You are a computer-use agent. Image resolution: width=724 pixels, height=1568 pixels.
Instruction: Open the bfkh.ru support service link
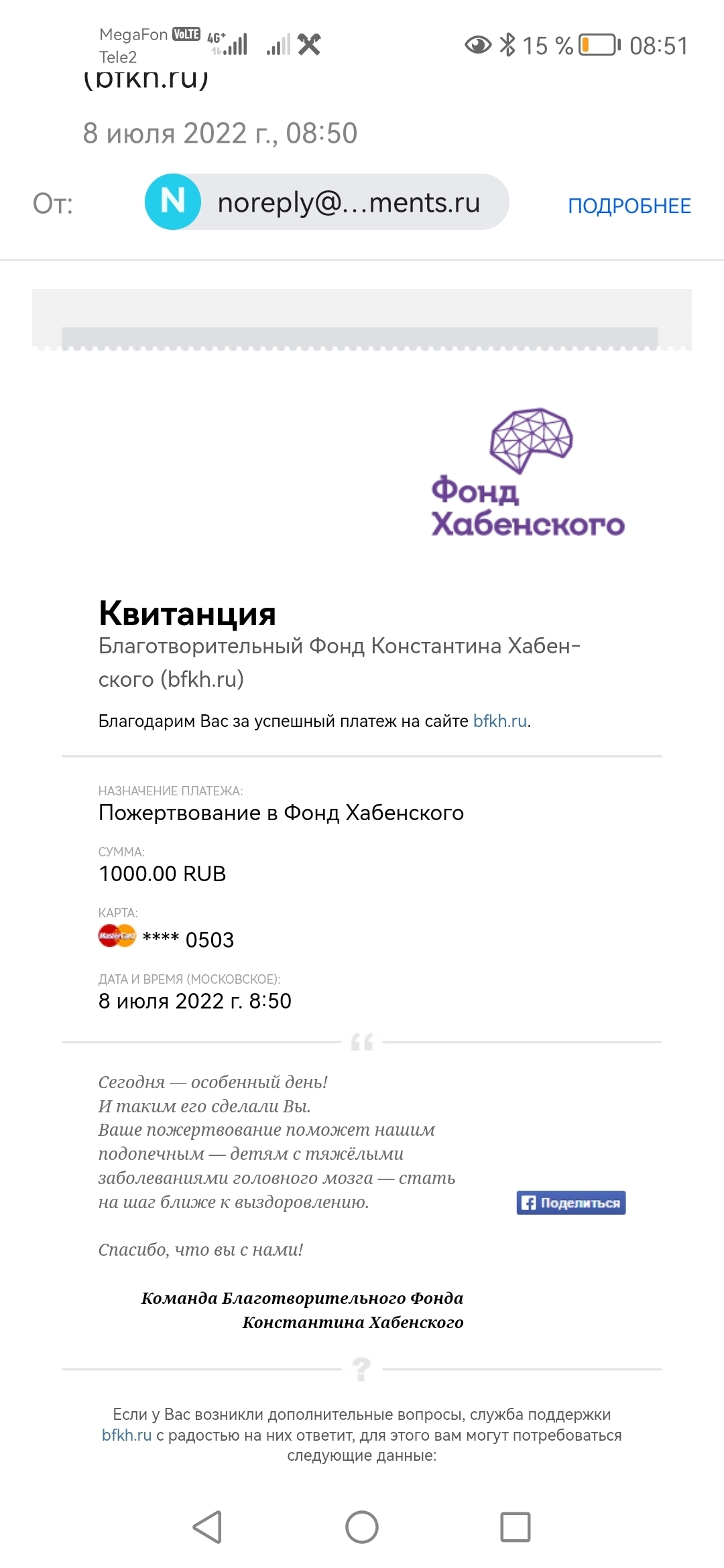coord(127,1435)
